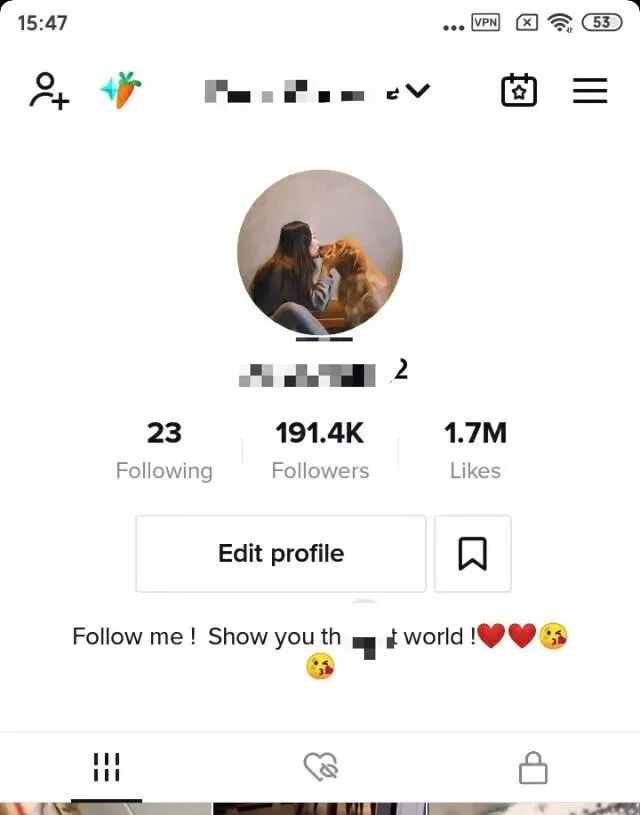This screenshot has height=815, width=640.
Task: Switch to the liked videos tab
Action: point(320,768)
